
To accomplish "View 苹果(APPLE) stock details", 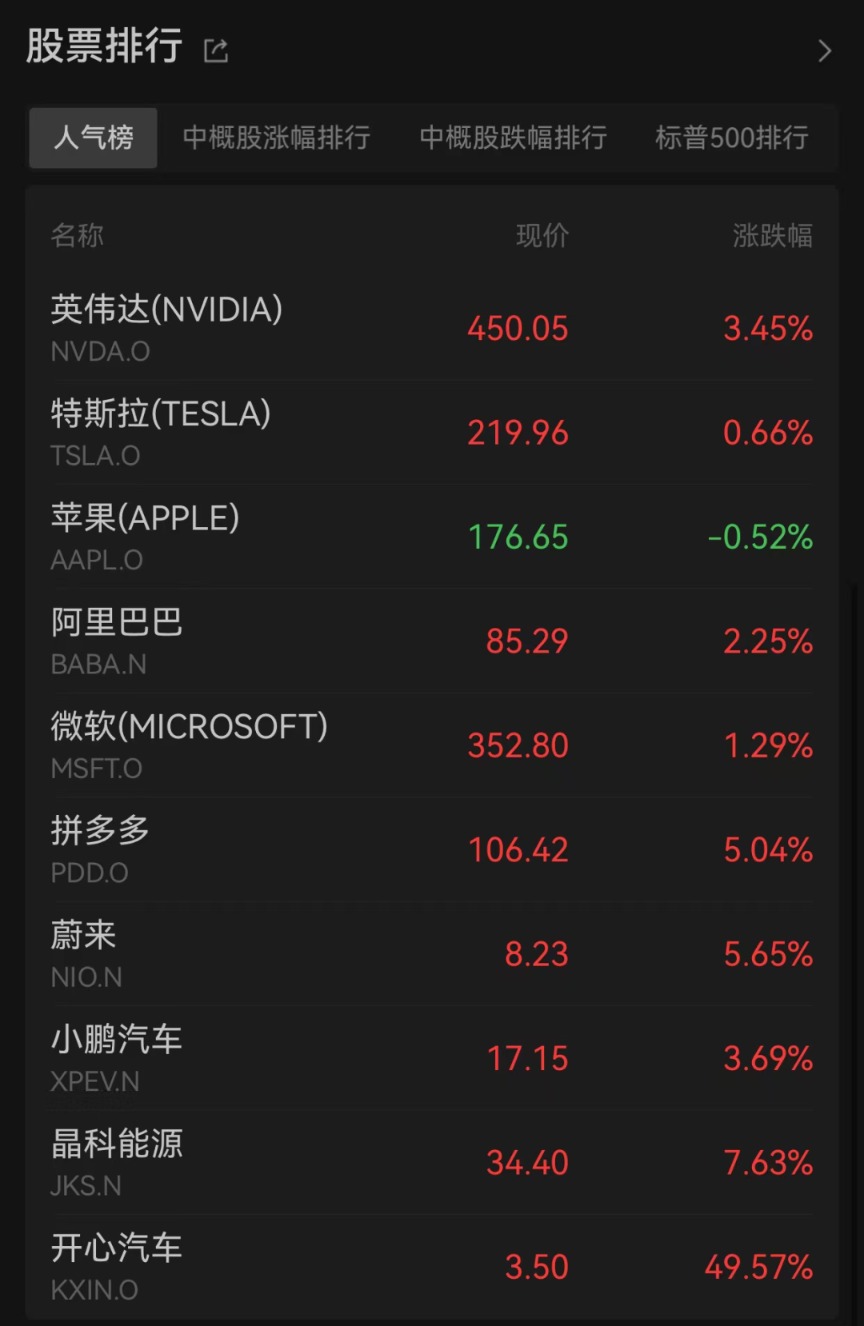I will (431, 537).
